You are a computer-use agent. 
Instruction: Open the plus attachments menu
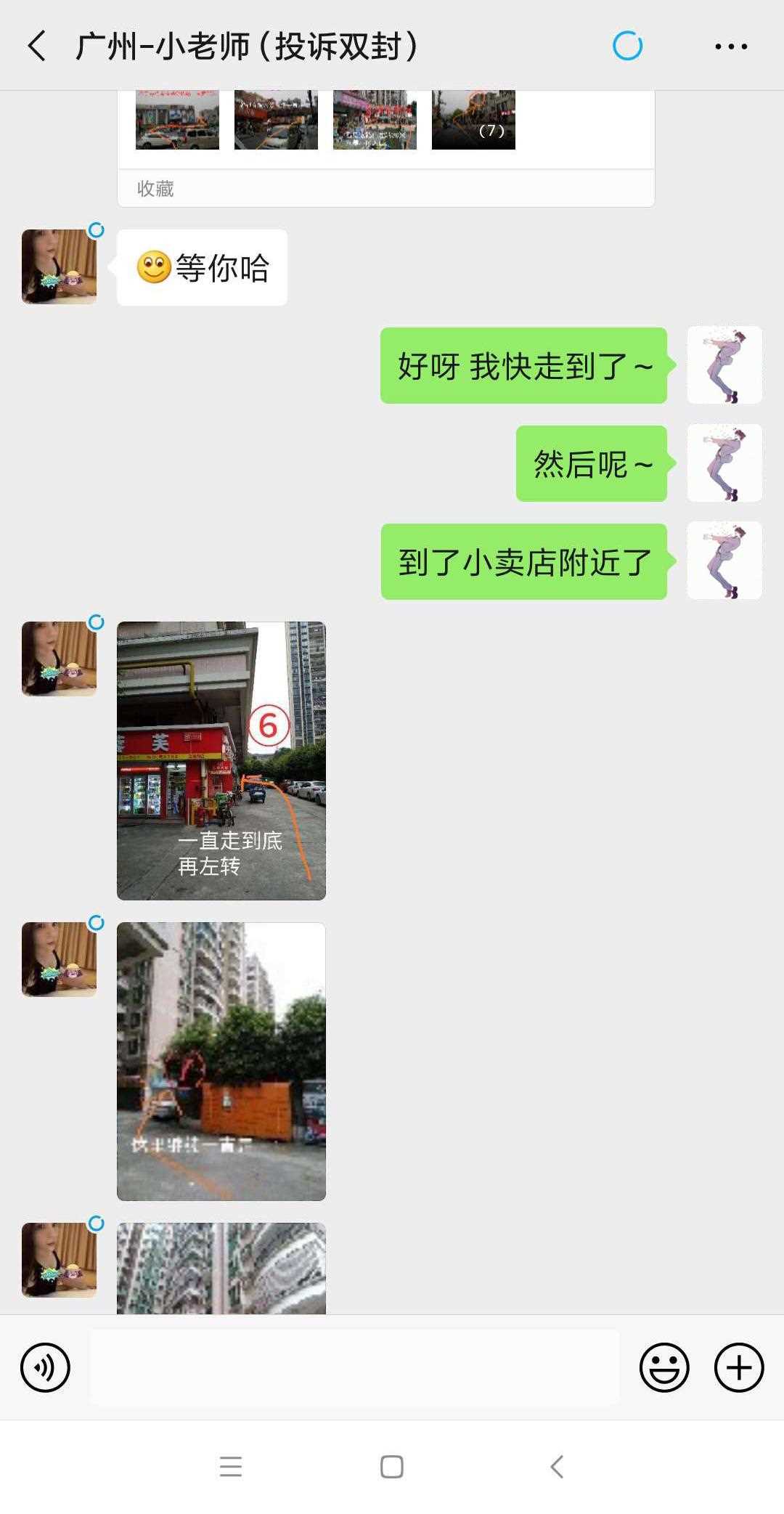point(738,1367)
